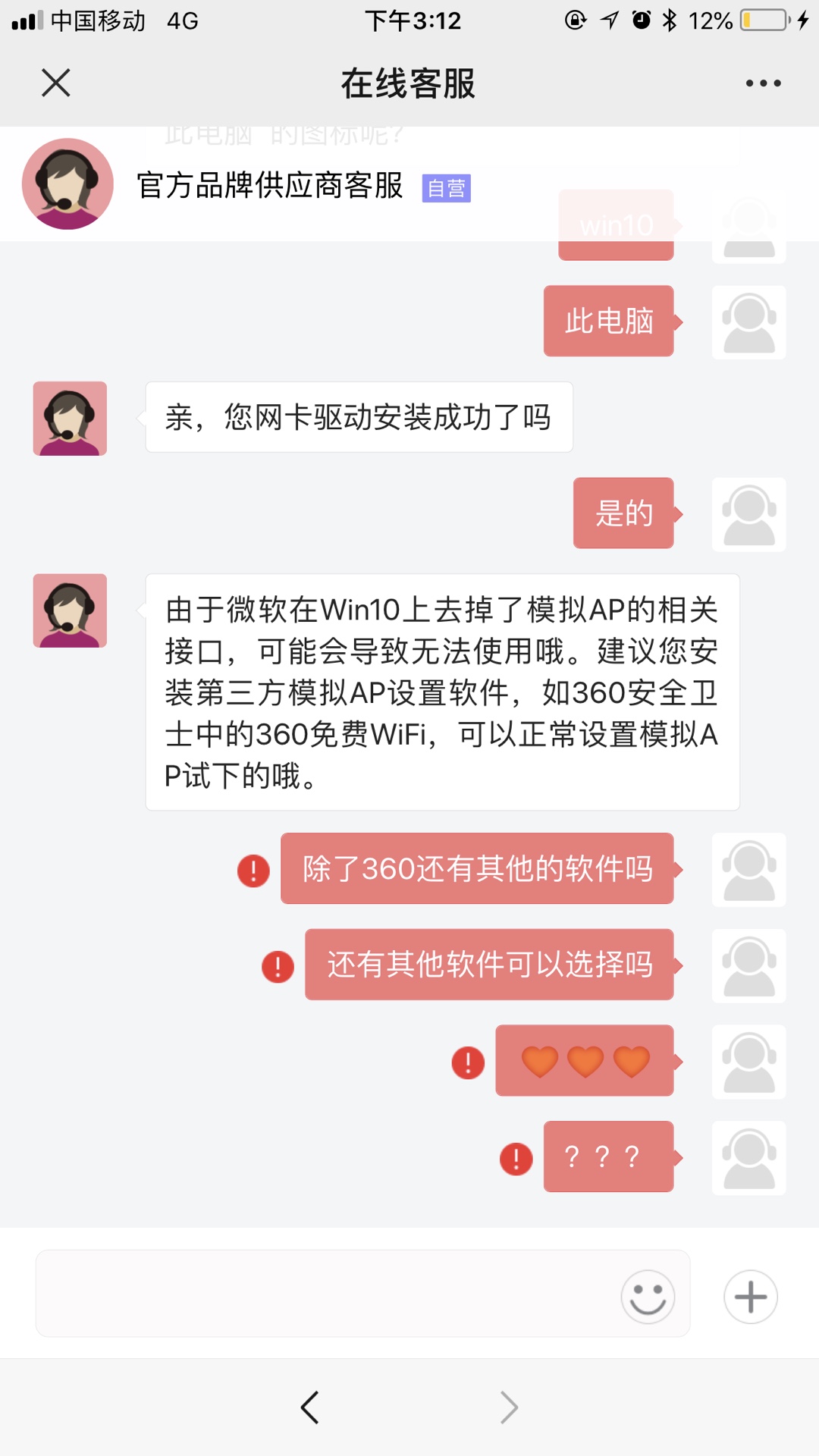
Task: Open the emoji picker
Action: point(648,1297)
